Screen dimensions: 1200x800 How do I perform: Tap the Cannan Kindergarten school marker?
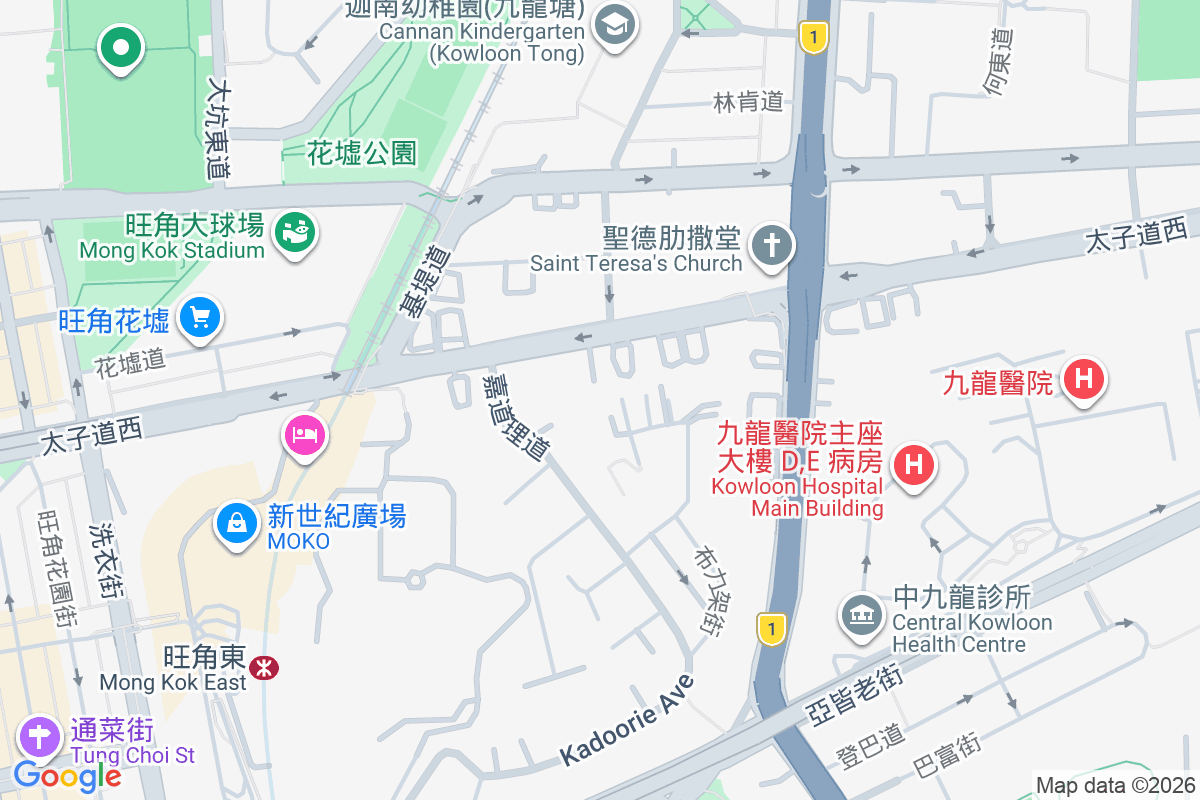(611, 23)
